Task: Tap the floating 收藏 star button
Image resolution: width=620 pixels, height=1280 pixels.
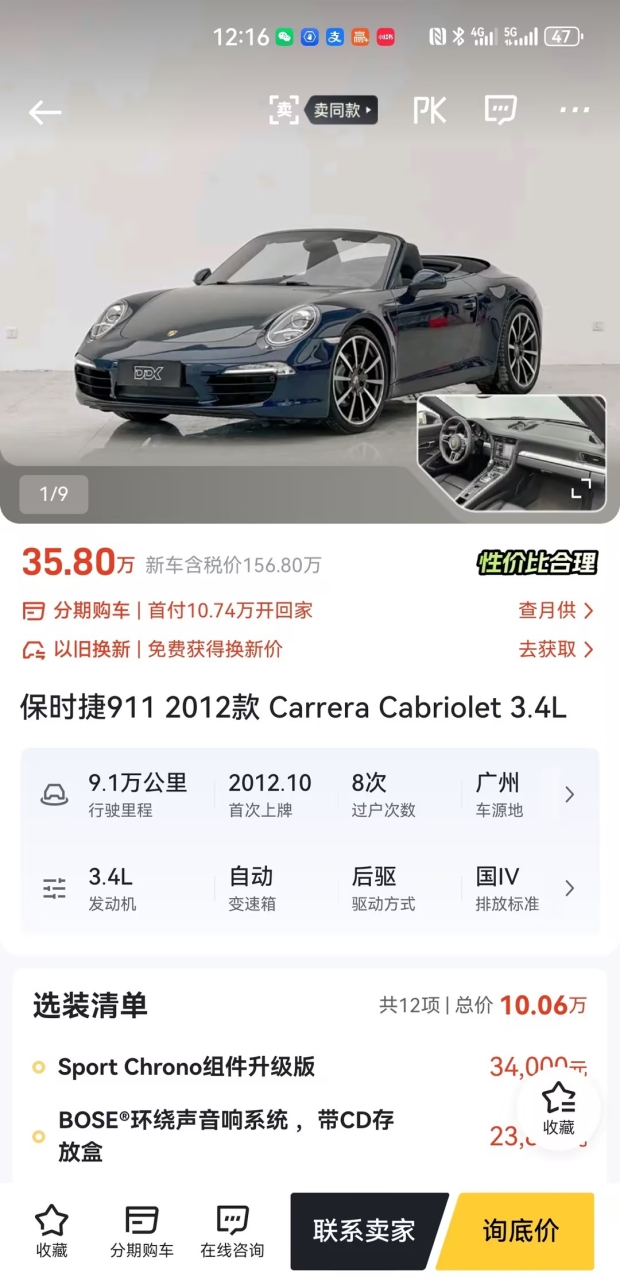Action: coord(559,1108)
